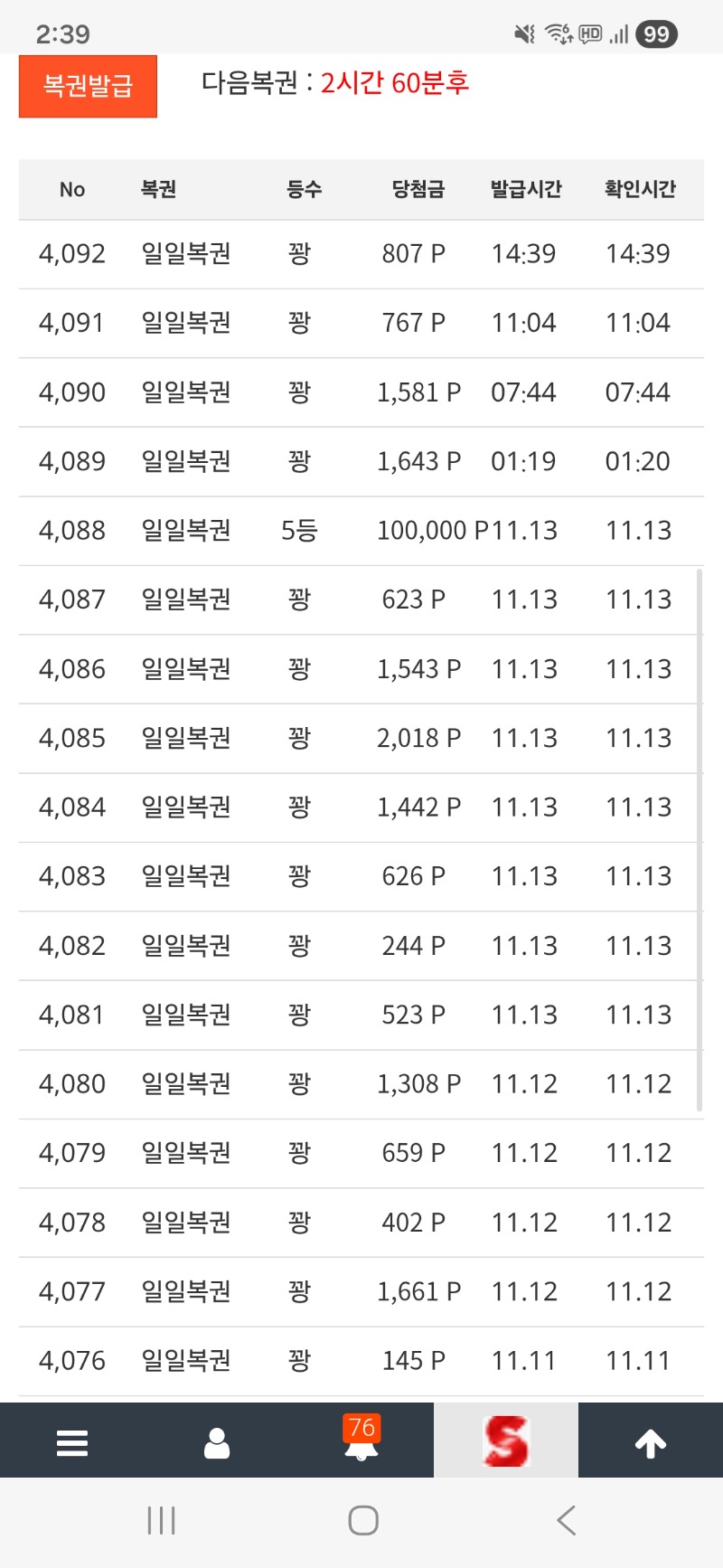
Task: Open the hamburger menu in bottom navigation
Action: point(71,1442)
